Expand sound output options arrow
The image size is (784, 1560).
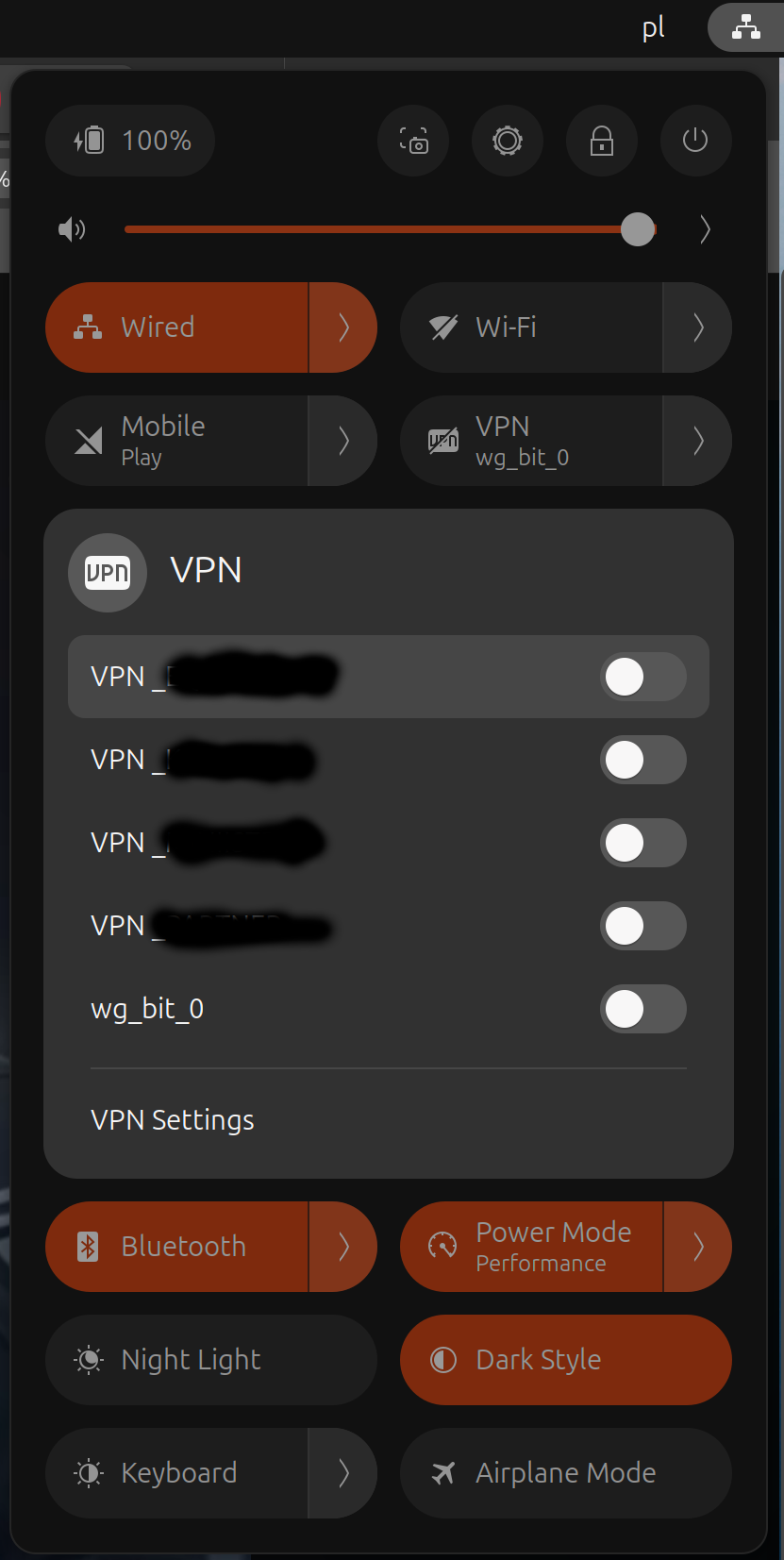[x=704, y=229]
